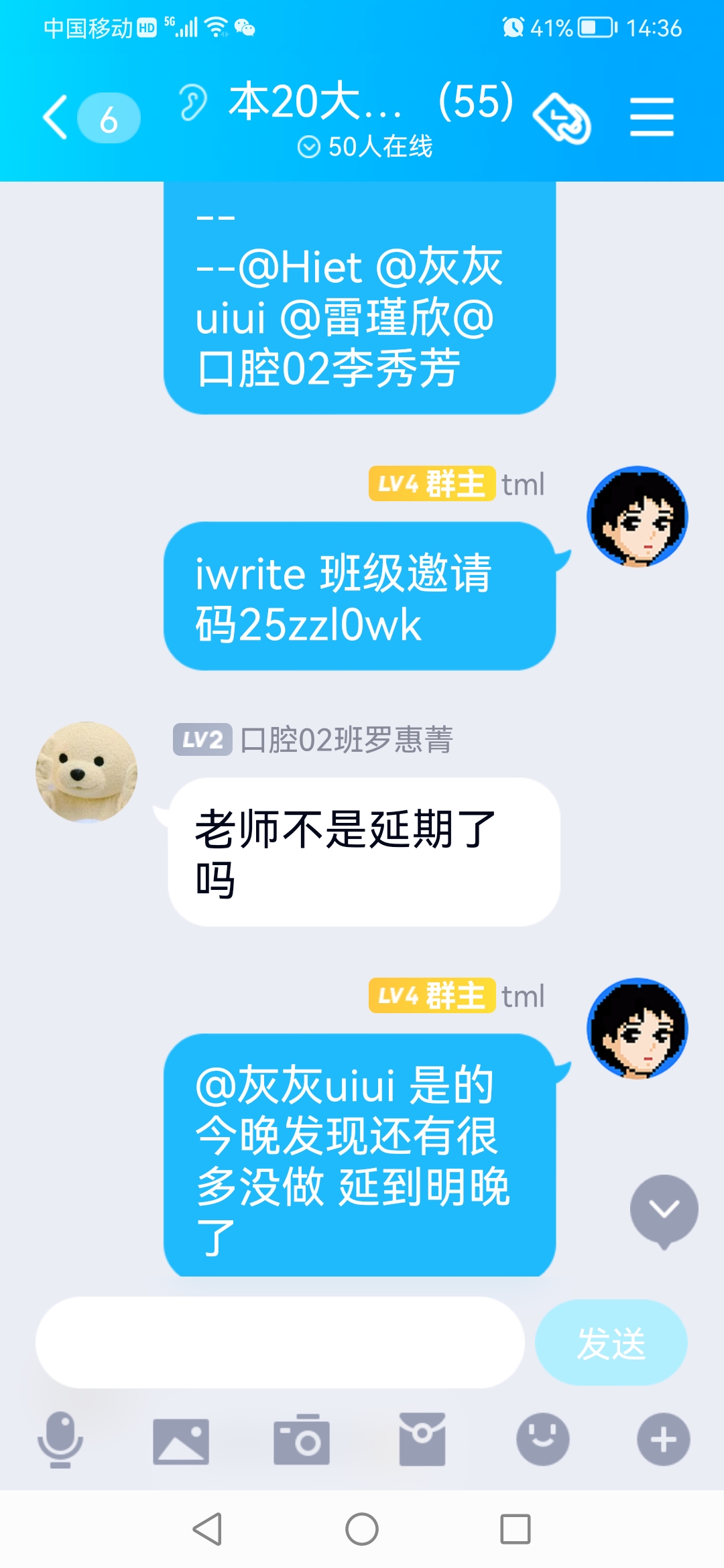This screenshot has width=724, height=1568.
Task: Tap the system home button
Action: 362,1529
